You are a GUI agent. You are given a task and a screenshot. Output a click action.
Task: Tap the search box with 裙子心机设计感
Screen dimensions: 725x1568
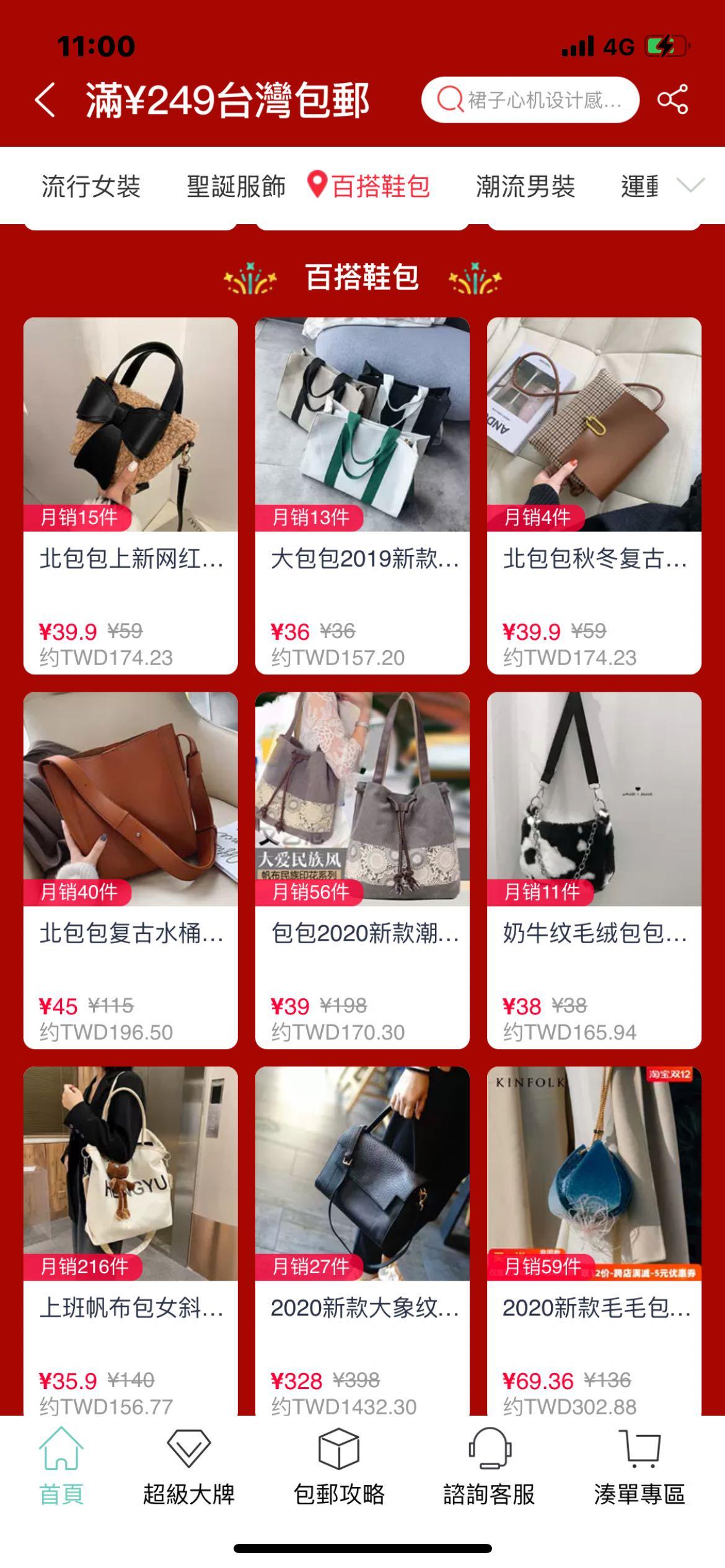tap(530, 100)
